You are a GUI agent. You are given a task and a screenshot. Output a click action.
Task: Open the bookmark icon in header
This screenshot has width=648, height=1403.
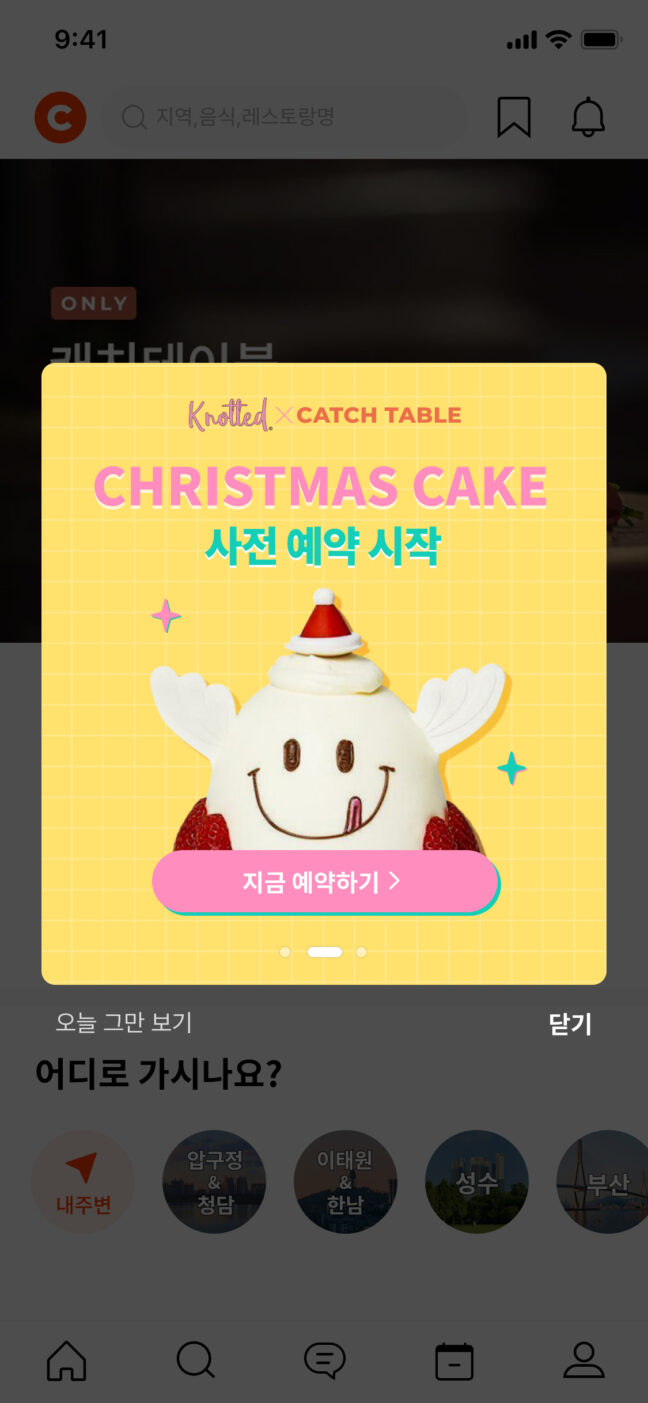pos(514,118)
